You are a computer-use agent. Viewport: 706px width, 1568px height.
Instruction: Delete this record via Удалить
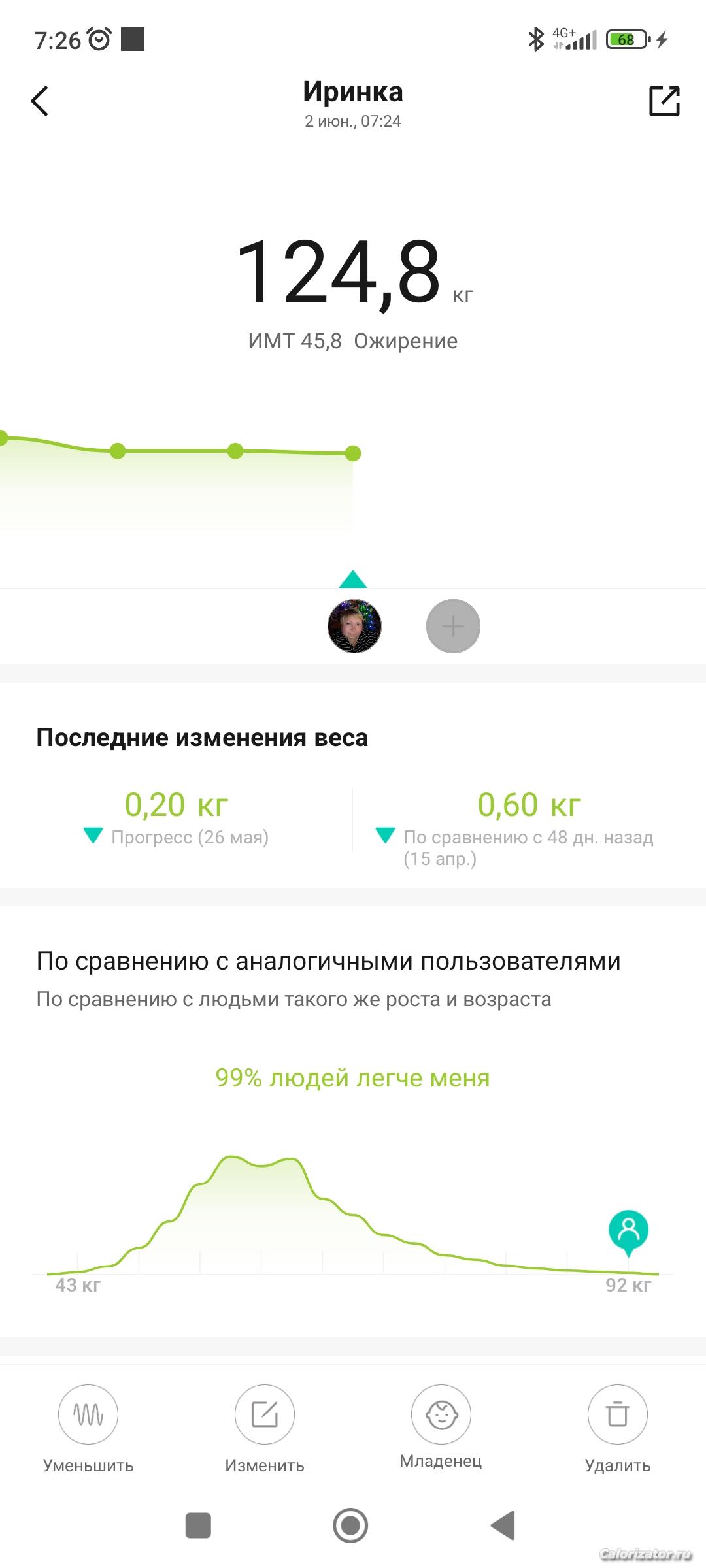tap(618, 1429)
